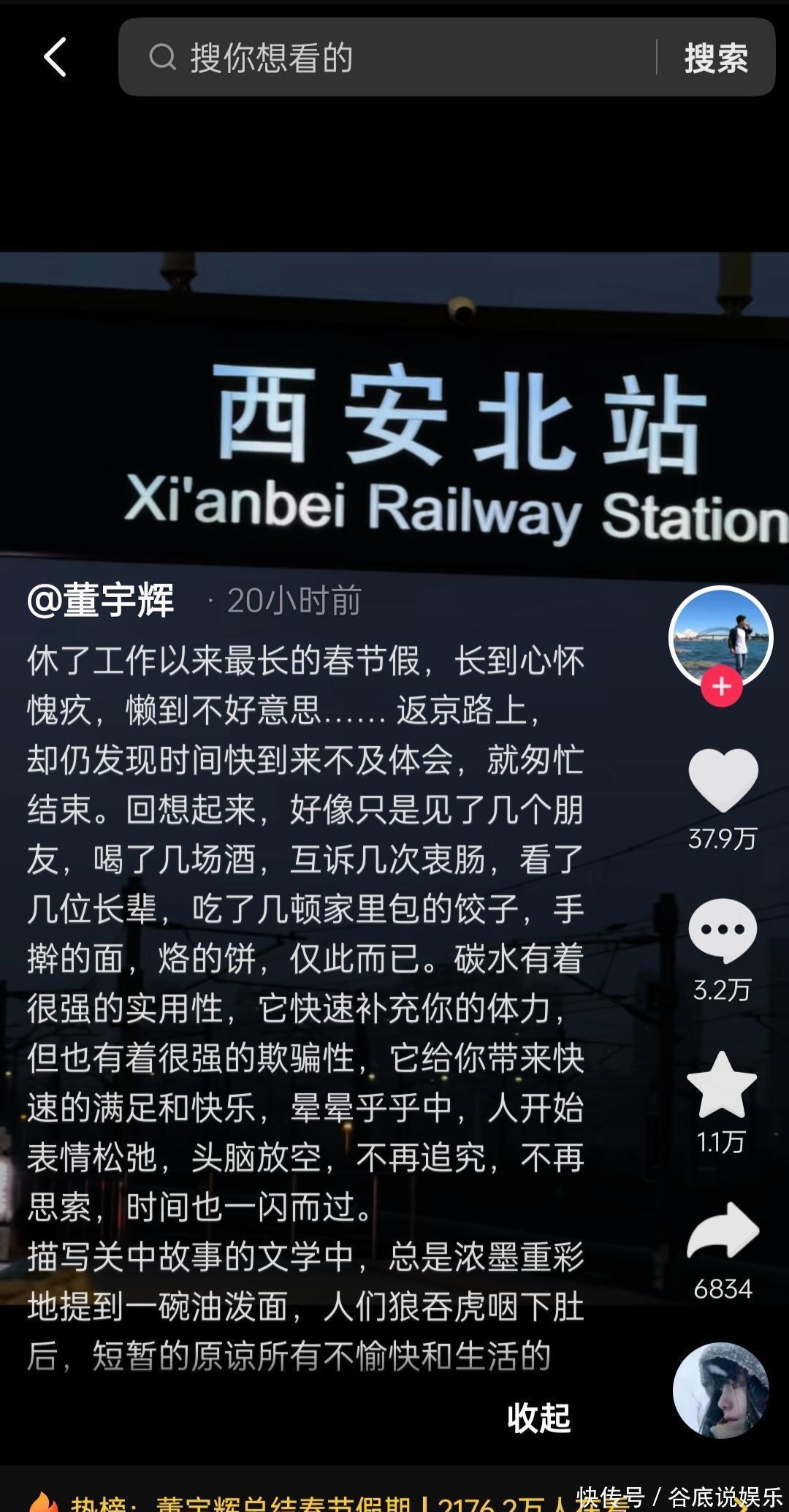Share this video via the arrow
Screen dimensions: 789x1512
point(723,1232)
